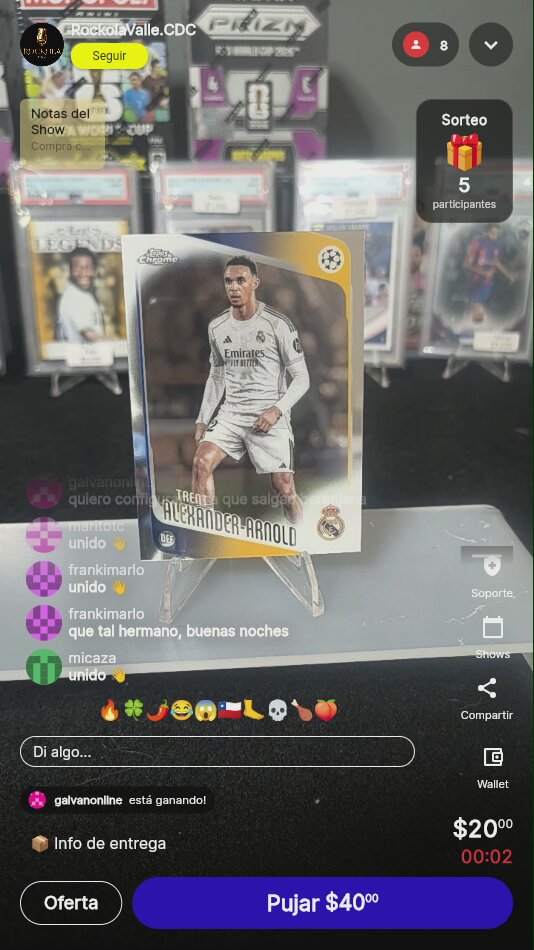This screenshot has width=534, height=950.
Task: Open RockolaValle.CDC profile avatar
Action: (42, 44)
